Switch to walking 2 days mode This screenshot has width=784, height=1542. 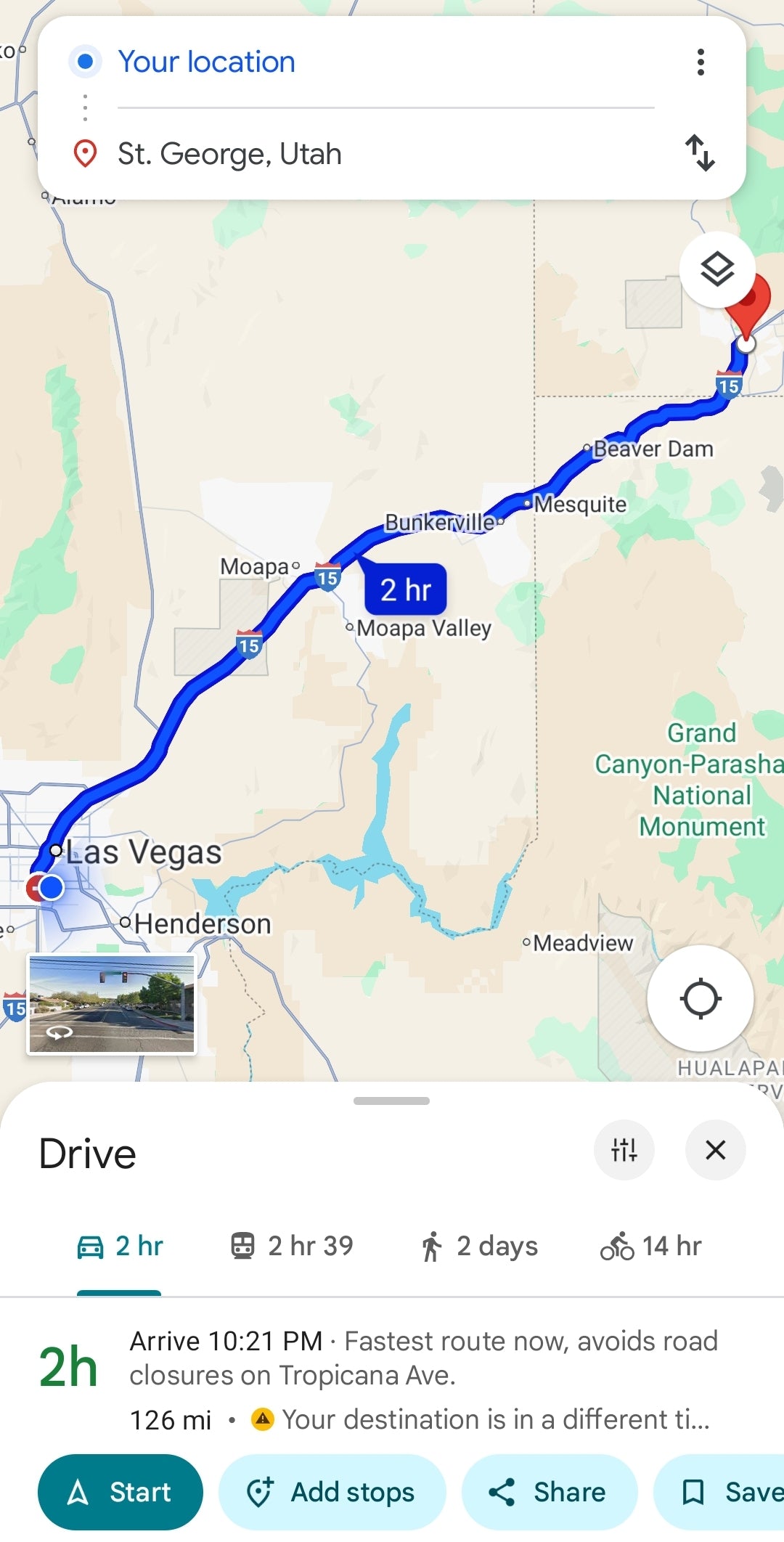pos(479,1247)
